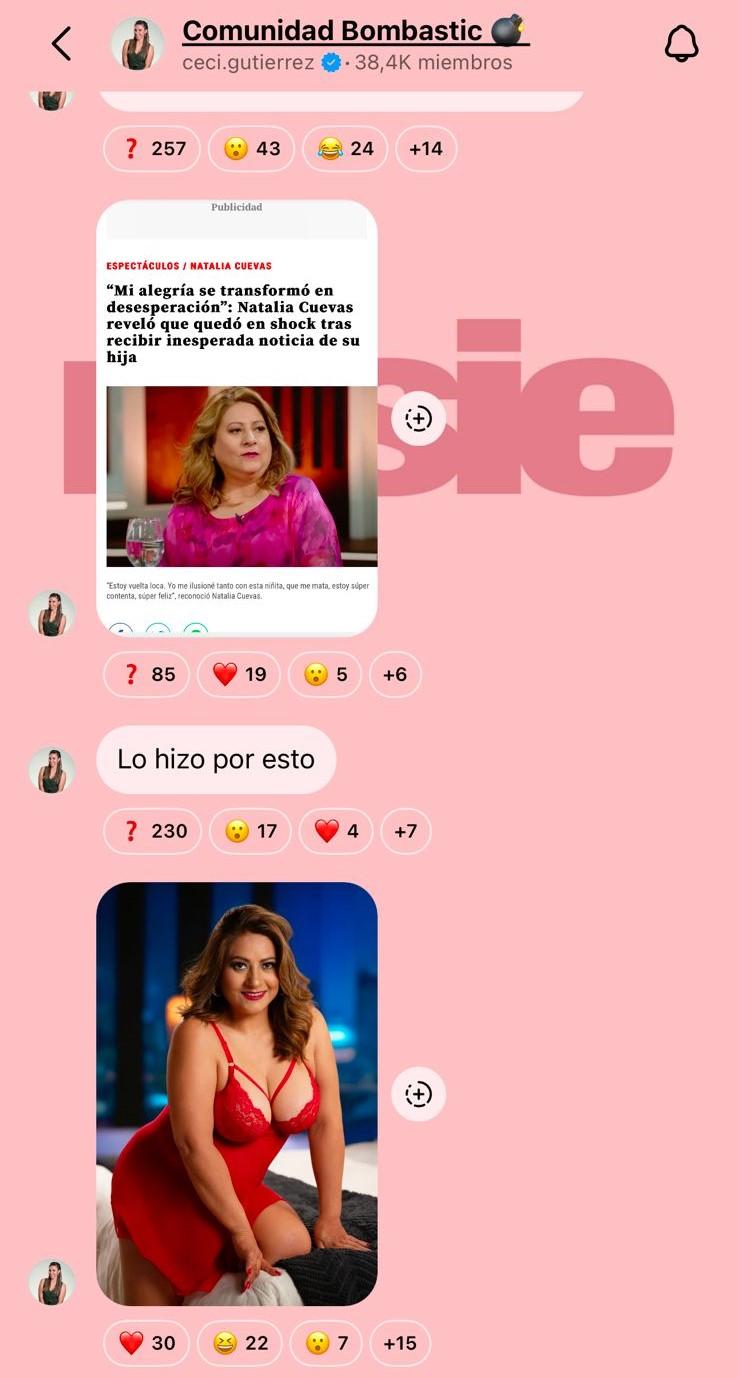Expand the +6 reactions under the article
This screenshot has height=1379, width=738.
tap(395, 674)
